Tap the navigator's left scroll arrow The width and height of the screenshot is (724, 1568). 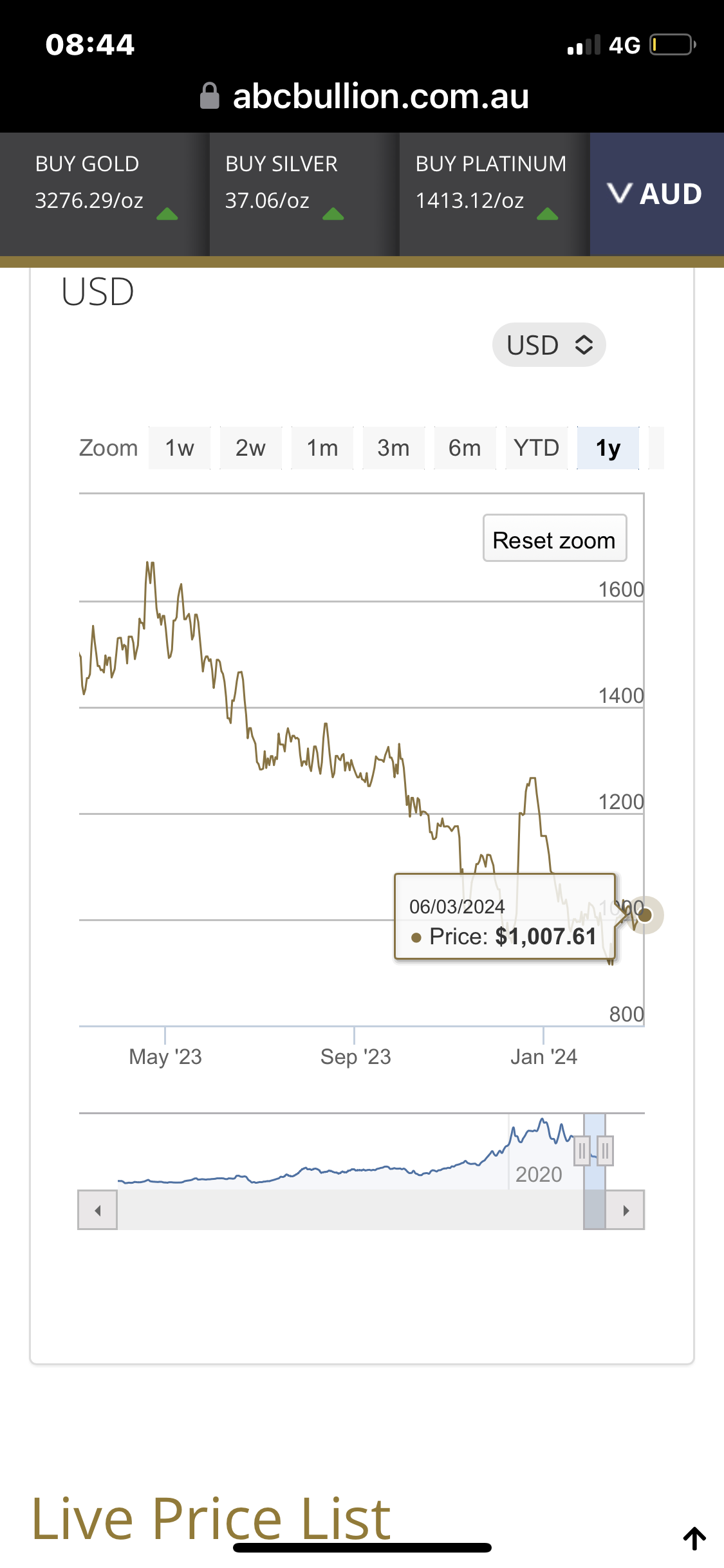(98, 1210)
